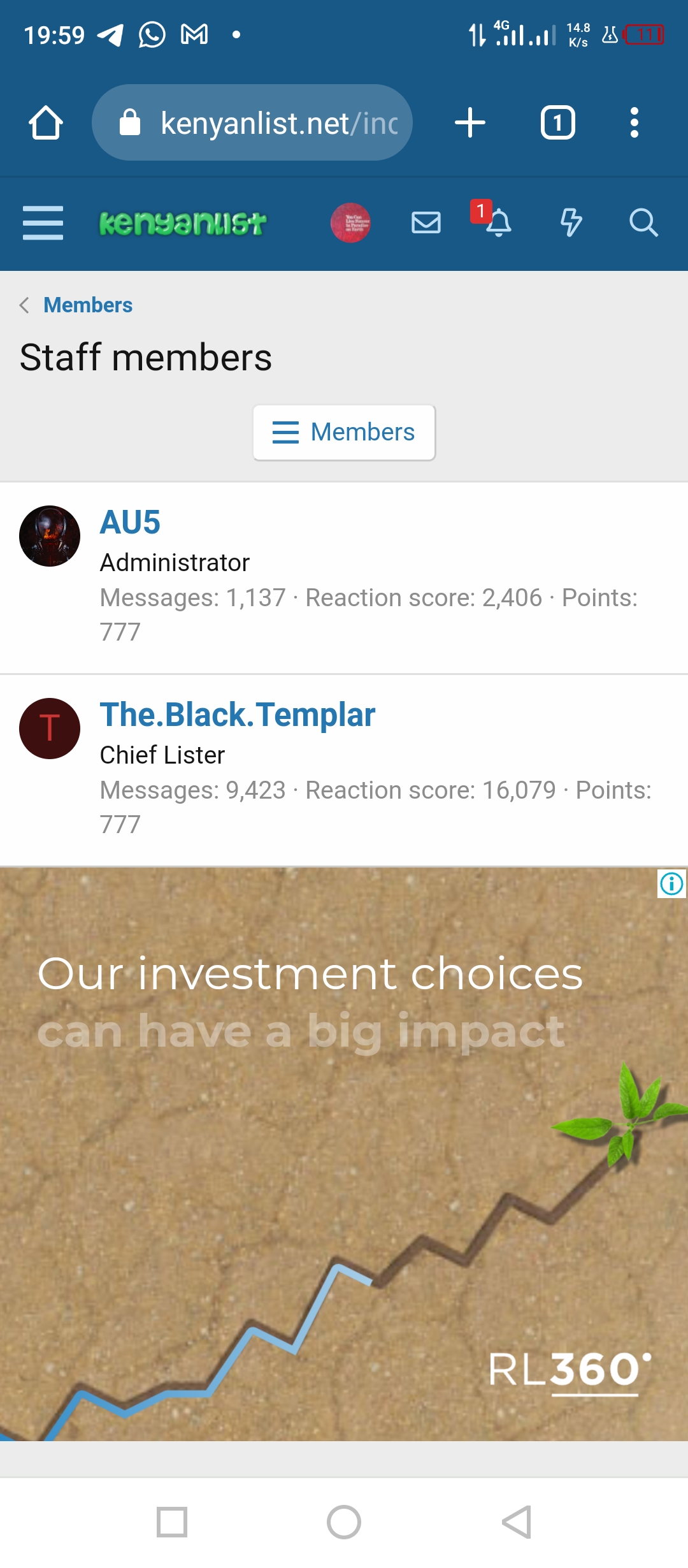Viewport: 688px width, 1568px height.
Task: Open the ad info icon
Action: coord(671,884)
